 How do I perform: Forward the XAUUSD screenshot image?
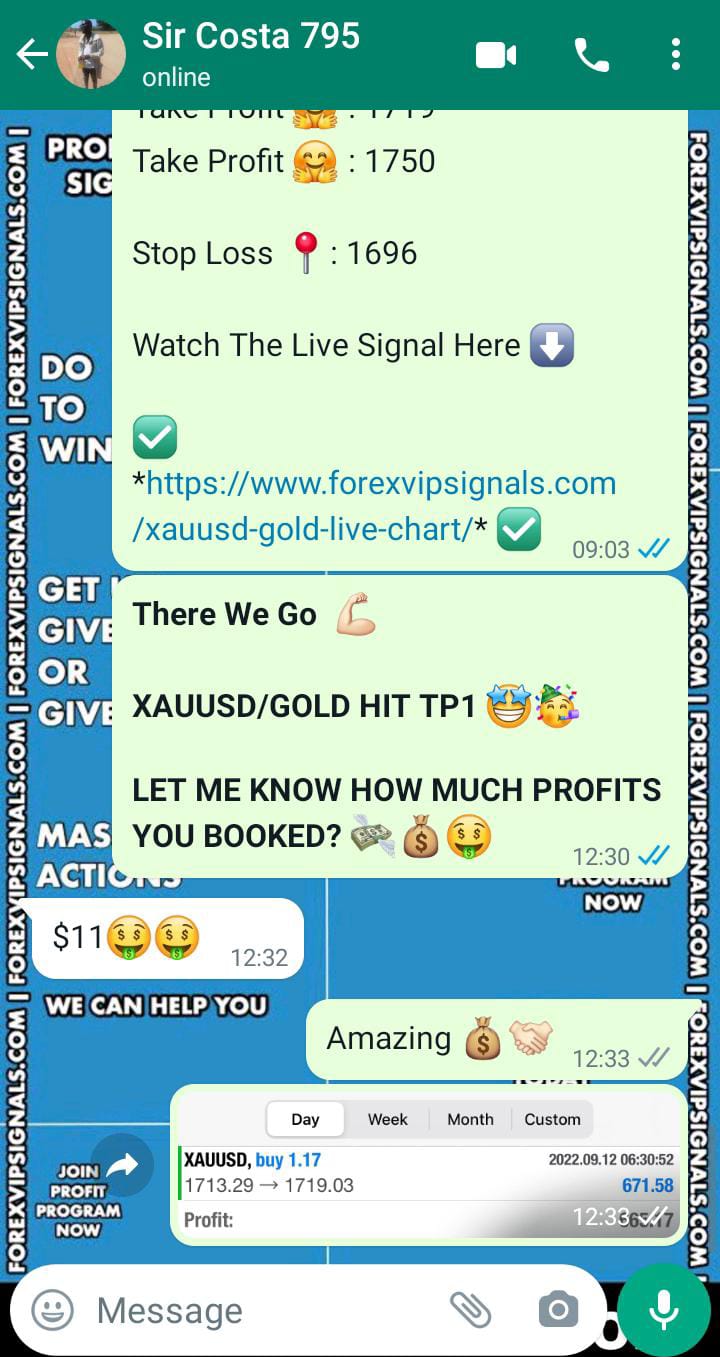pos(122,1165)
